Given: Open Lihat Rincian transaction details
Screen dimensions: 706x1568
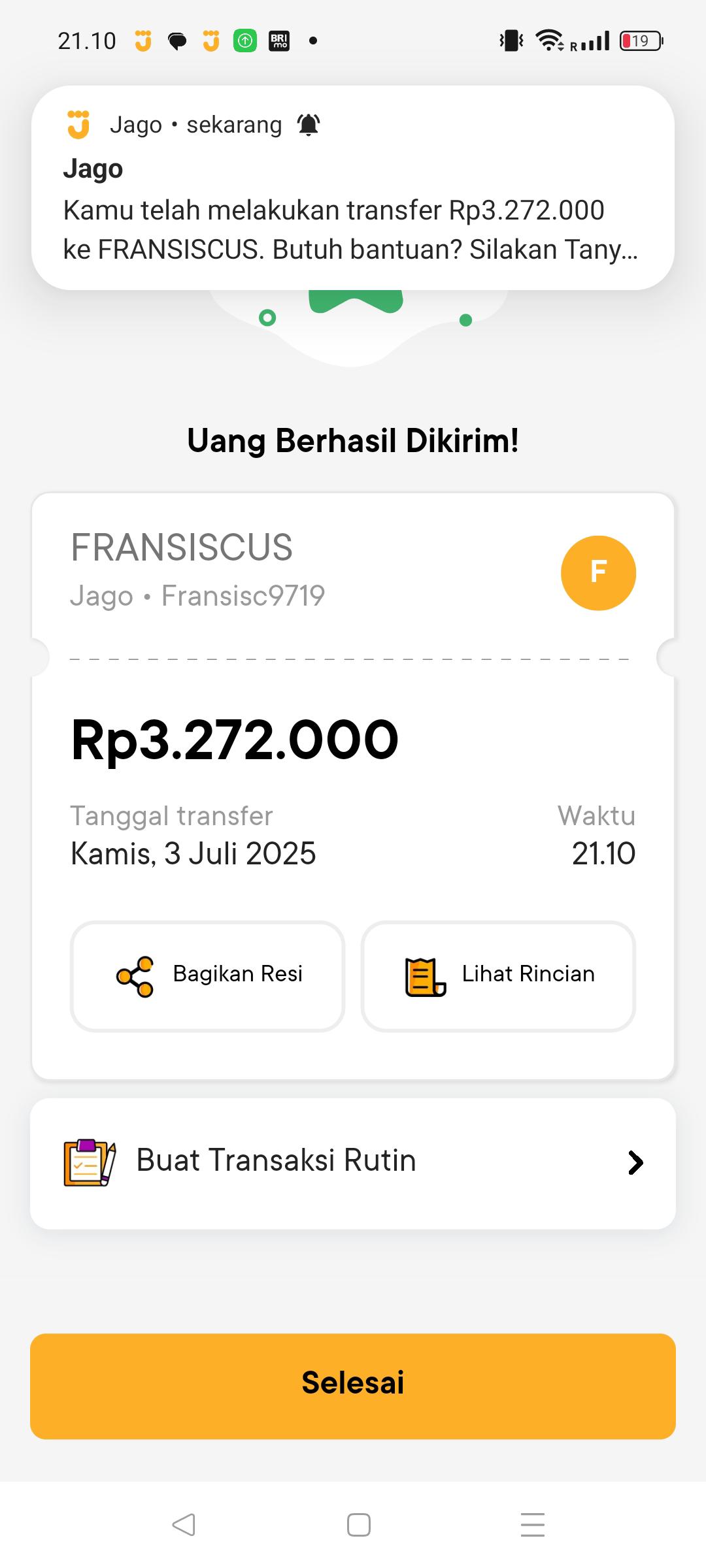Looking at the screenshot, I should coord(498,976).
